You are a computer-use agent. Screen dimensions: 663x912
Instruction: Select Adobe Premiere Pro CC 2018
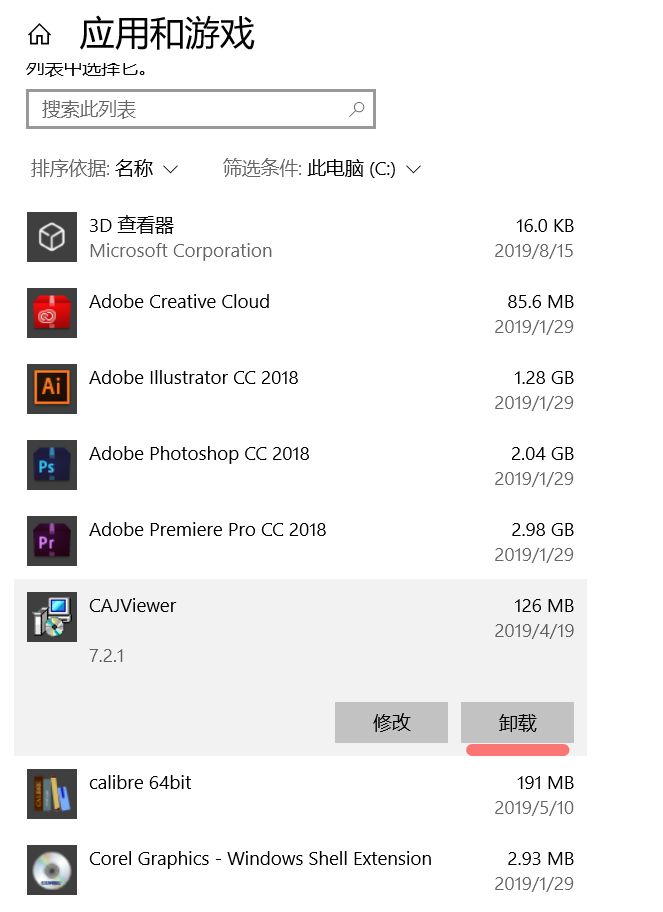[x=300, y=542]
